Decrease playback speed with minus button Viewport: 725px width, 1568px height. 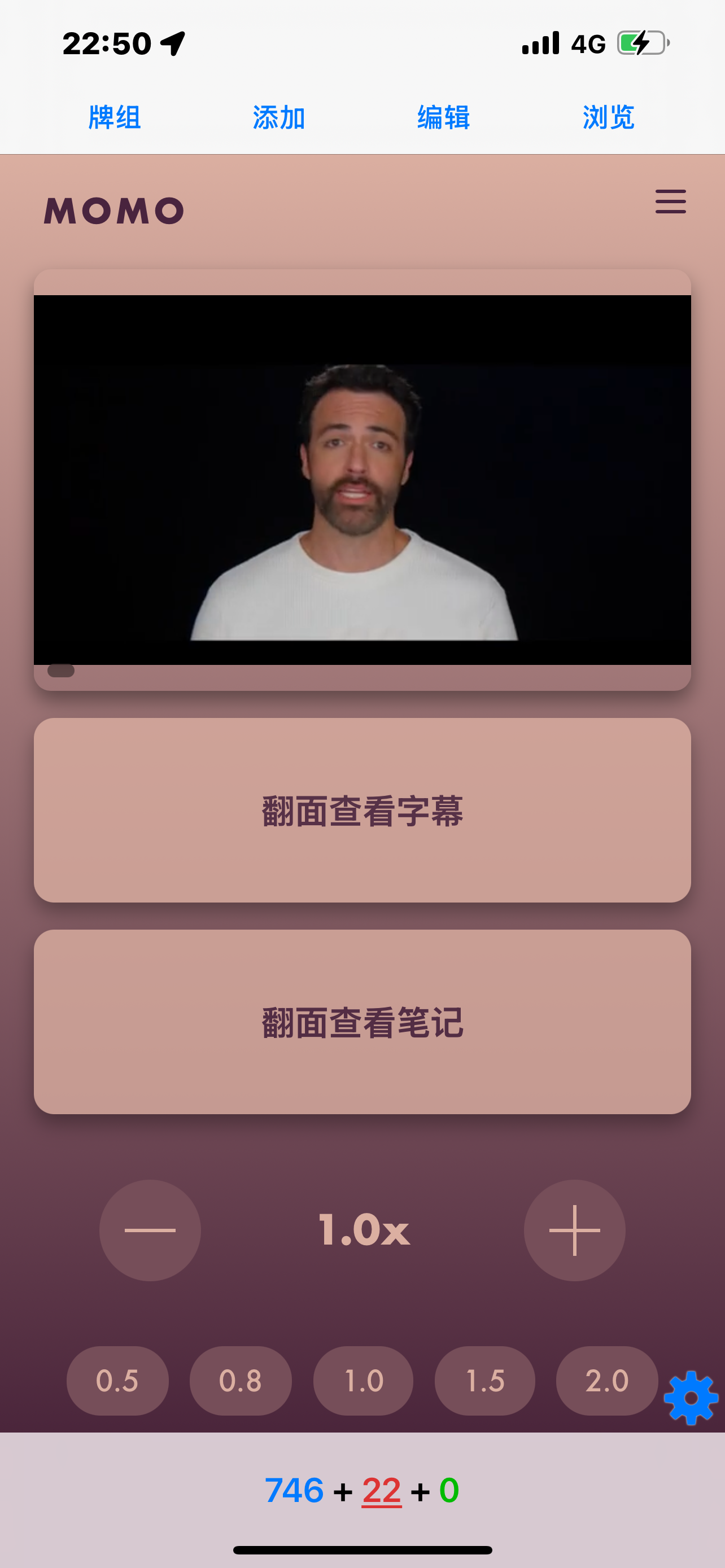pos(150,1230)
